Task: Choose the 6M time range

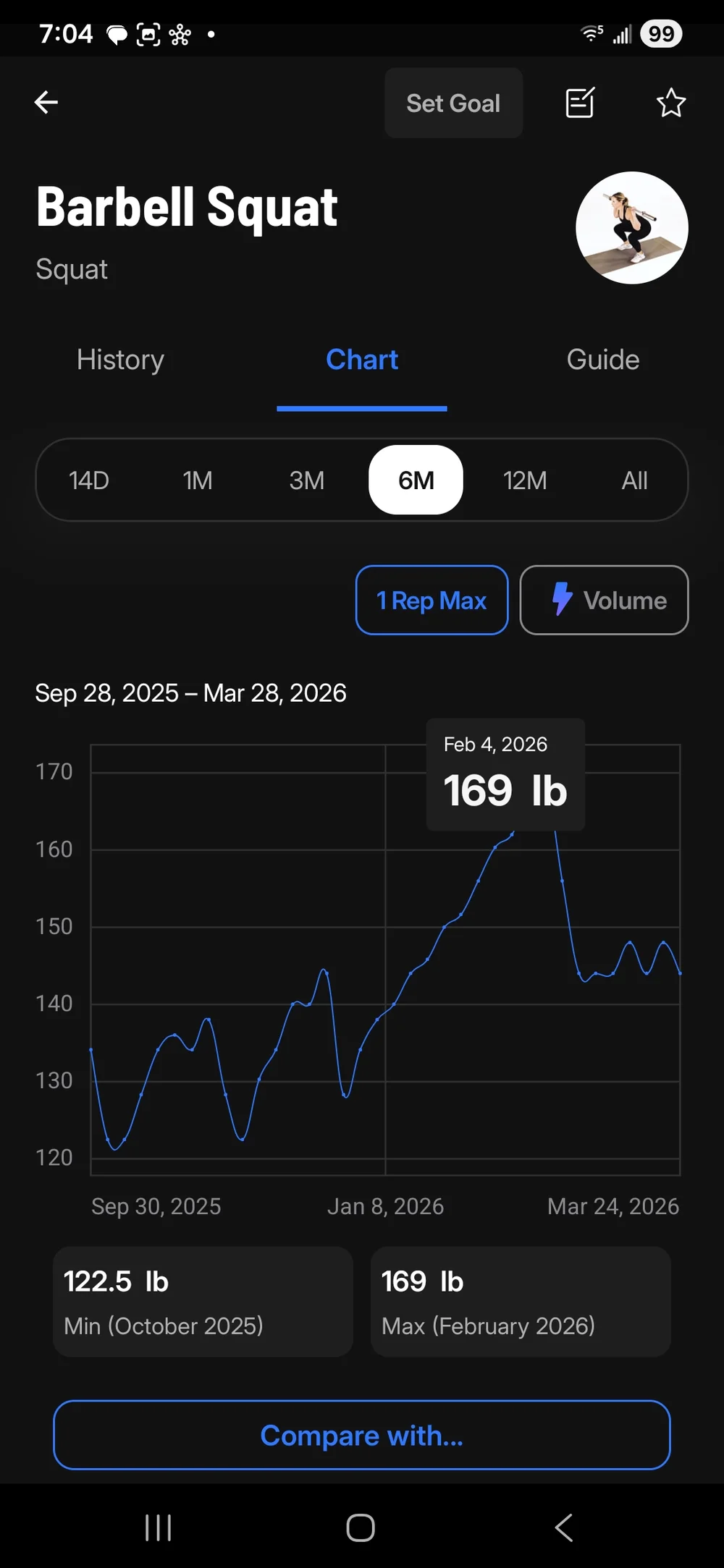Action: click(x=416, y=480)
